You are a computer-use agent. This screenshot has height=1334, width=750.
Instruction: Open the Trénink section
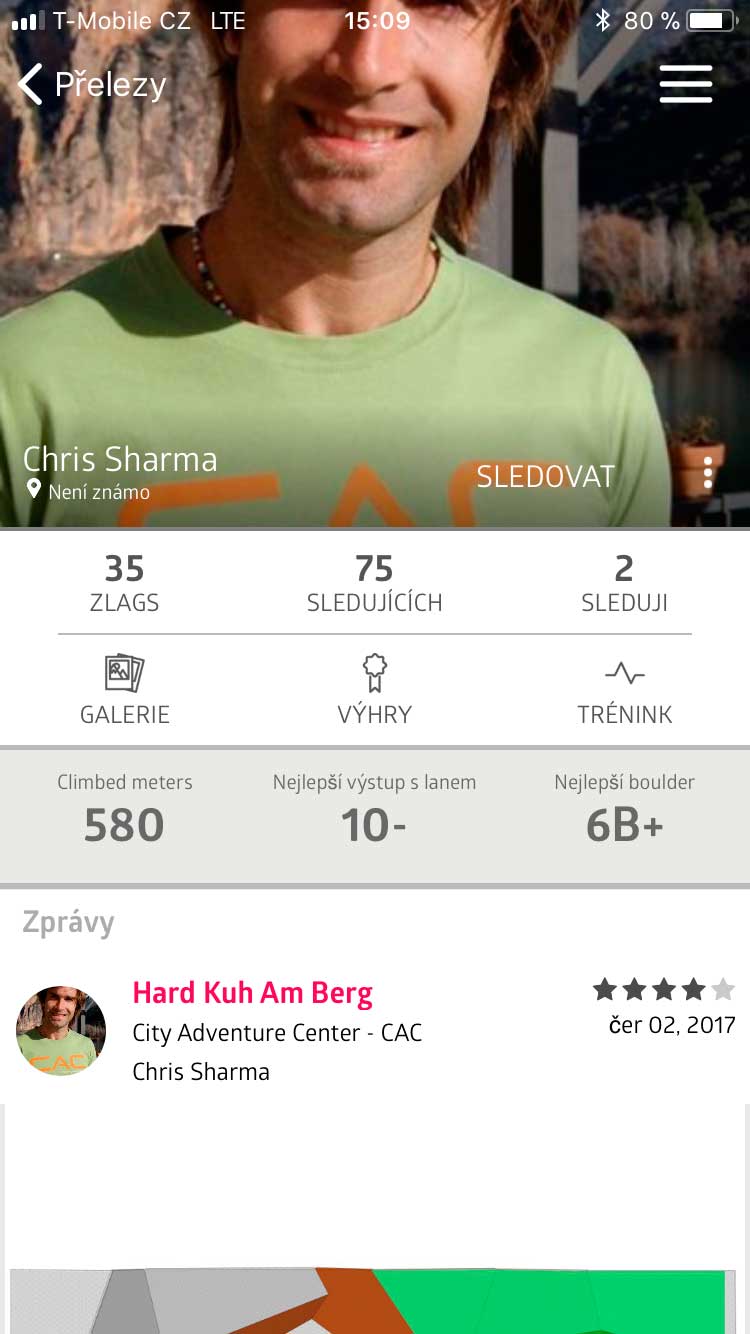click(x=624, y=690)
